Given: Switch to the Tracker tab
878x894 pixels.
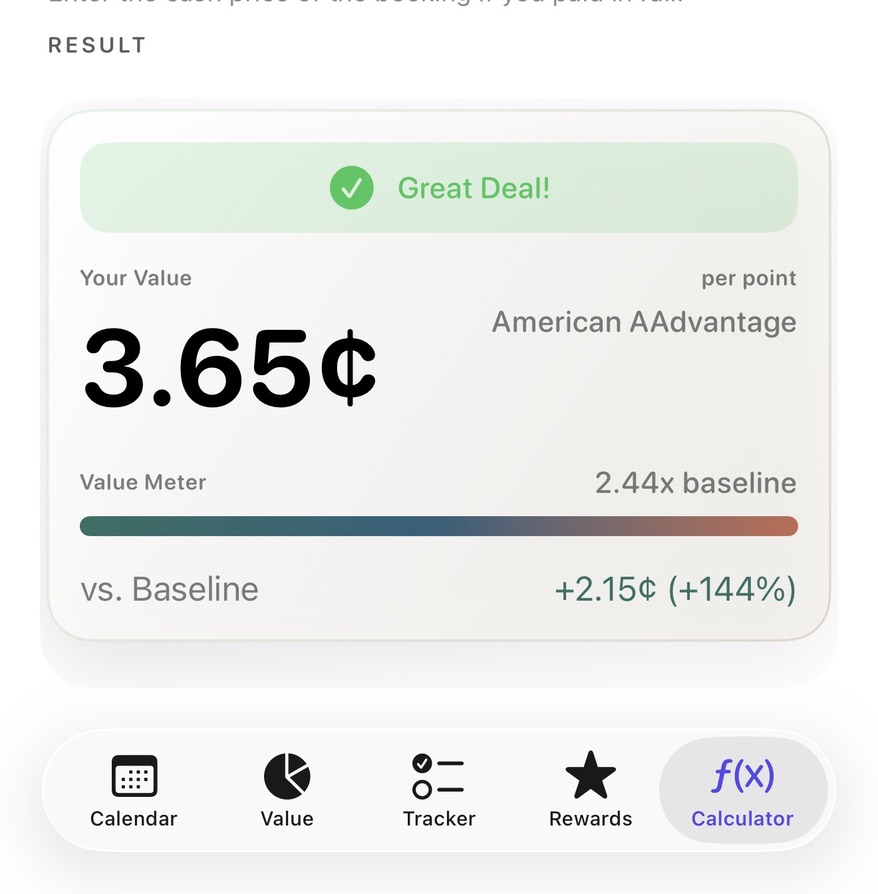Looking at the screenshot, I should coord(438,790).
